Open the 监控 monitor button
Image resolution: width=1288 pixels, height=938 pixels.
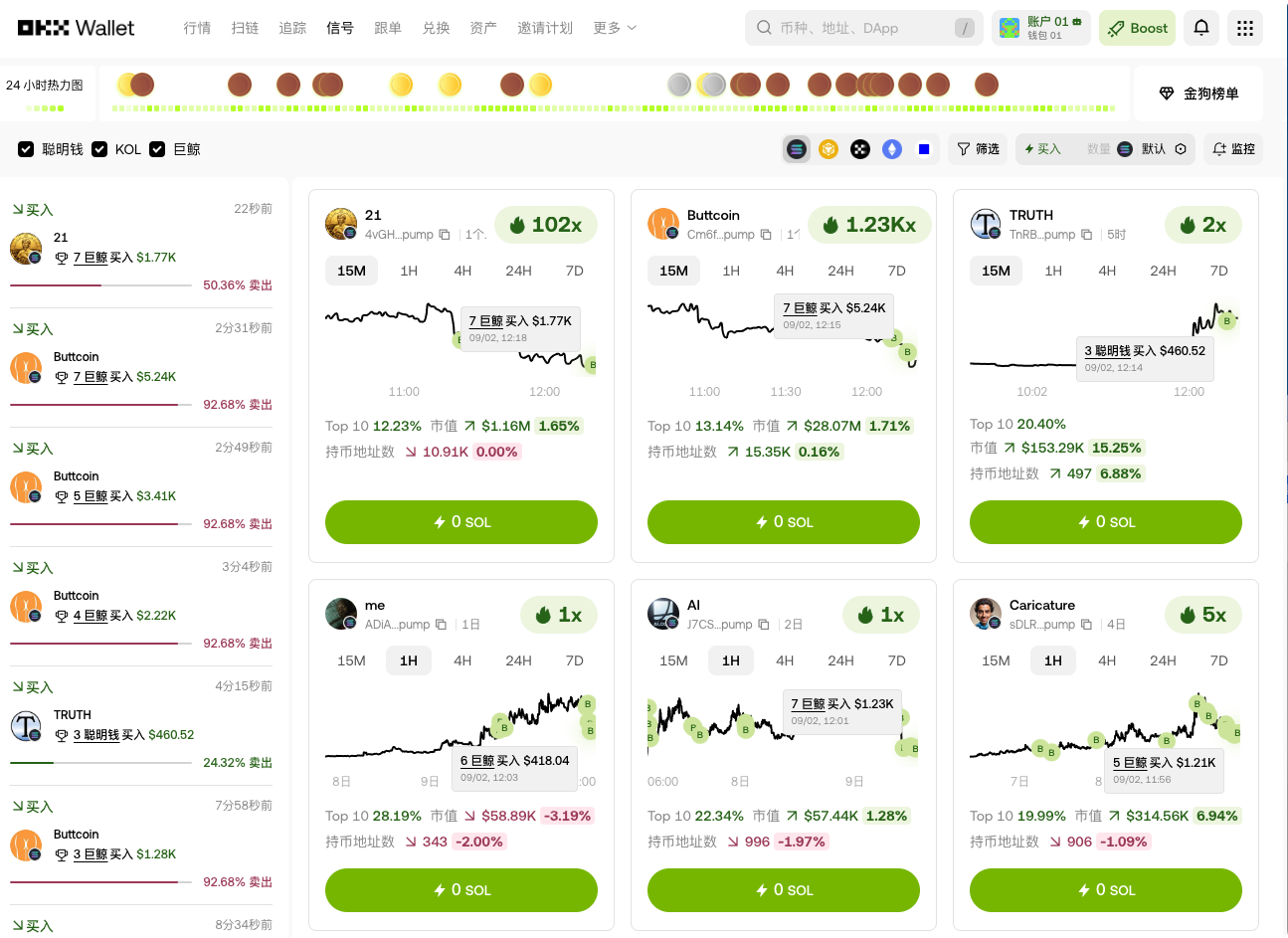1233,149
